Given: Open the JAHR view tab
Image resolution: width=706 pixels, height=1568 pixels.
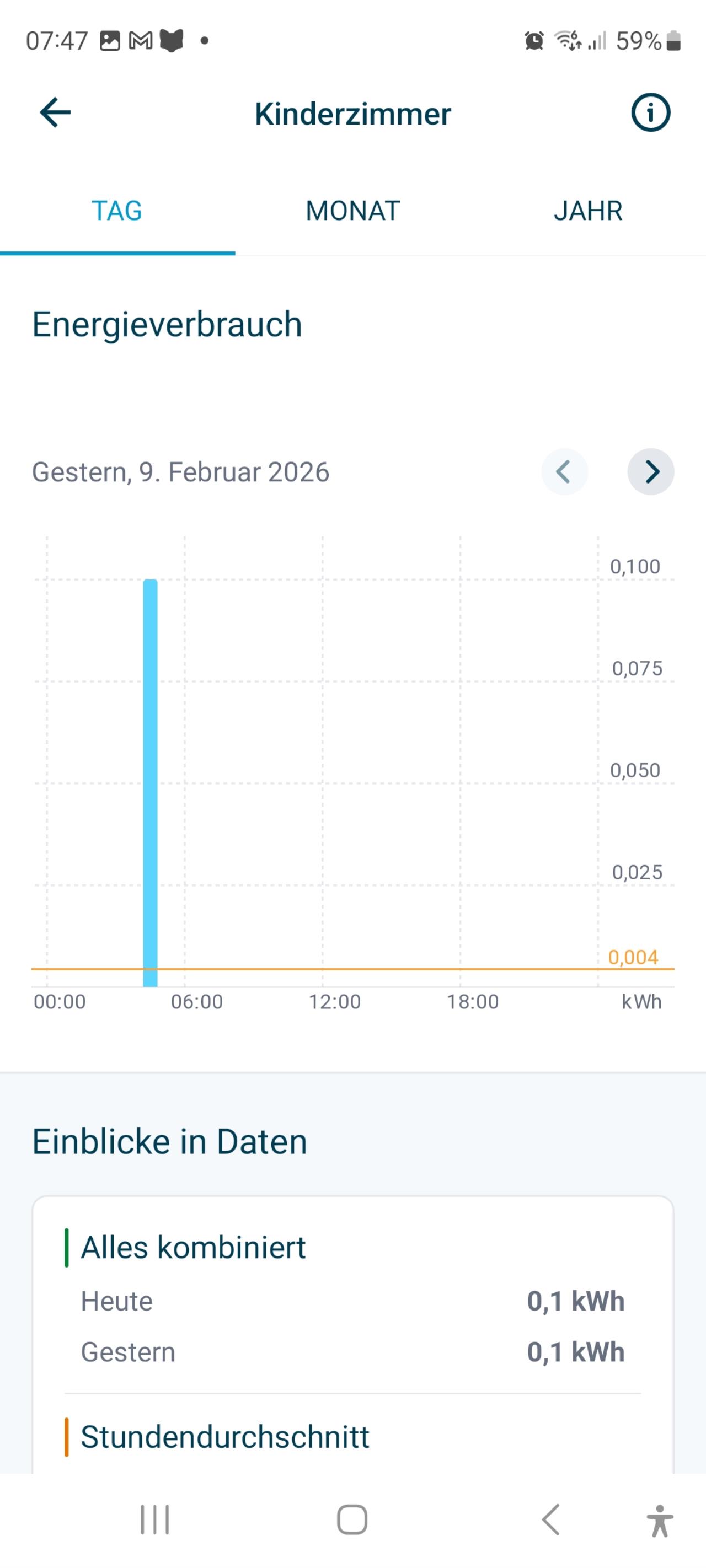Looking at the screenshot, I should [x=588, y=211].
